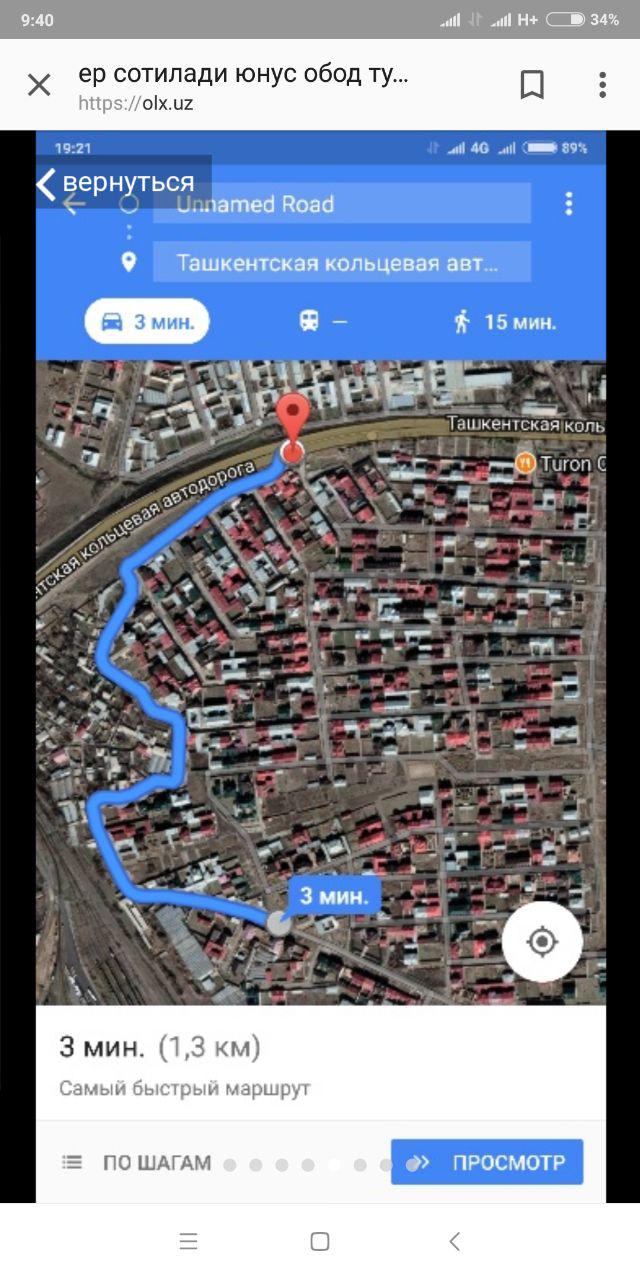Bookmark this olx.uz page
Image resolution: width=640 pixels, height=1280 pixels.
pos(532,85)
